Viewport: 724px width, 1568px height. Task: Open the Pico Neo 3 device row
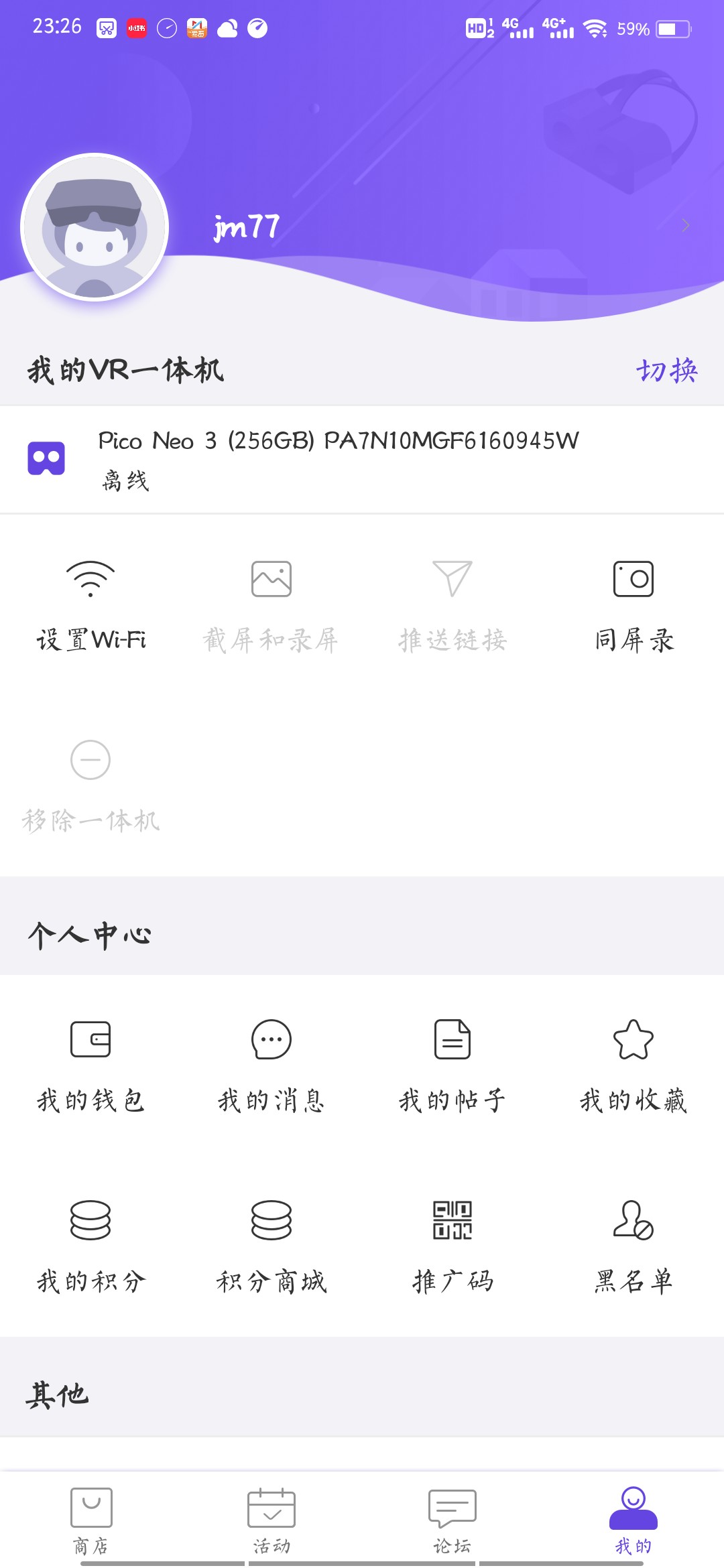click(362, 460)
